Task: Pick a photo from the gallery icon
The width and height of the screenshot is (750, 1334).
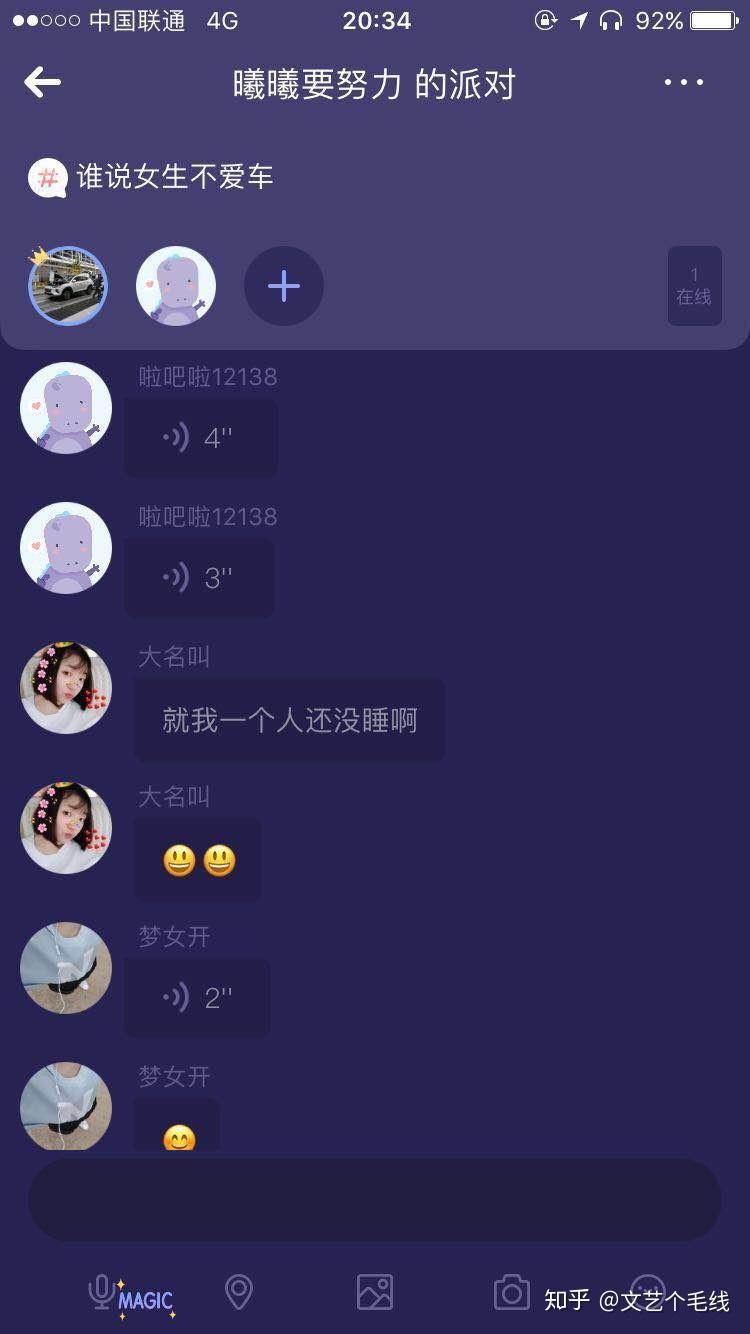Action: point(375,1293)
